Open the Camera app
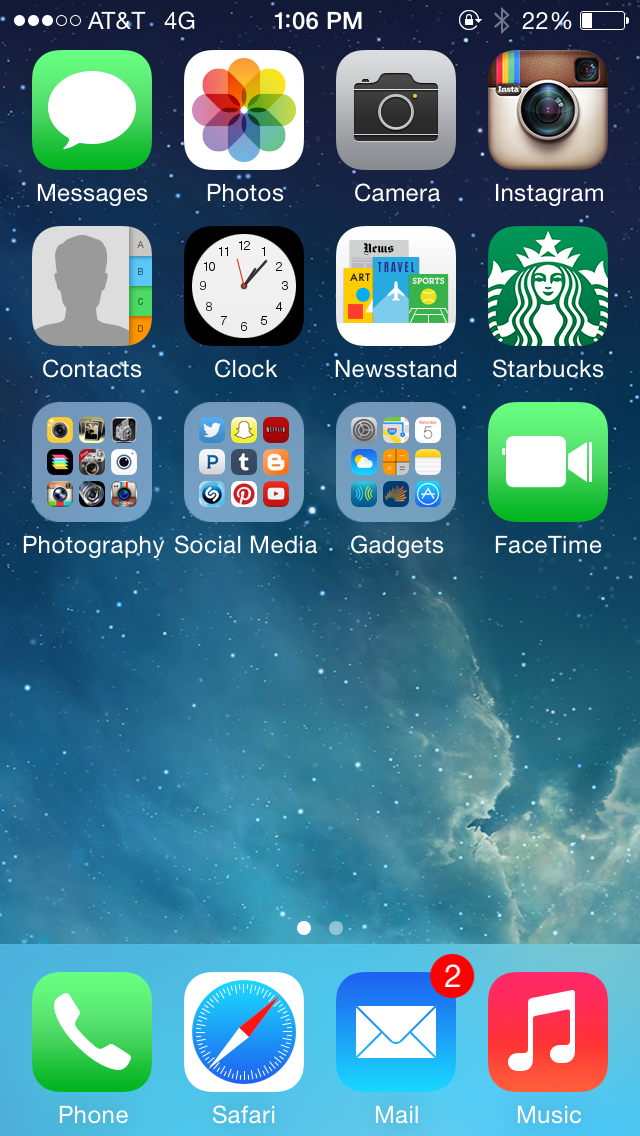The height and width of the screenshot is (1136, 640). [x=396, y=110]
